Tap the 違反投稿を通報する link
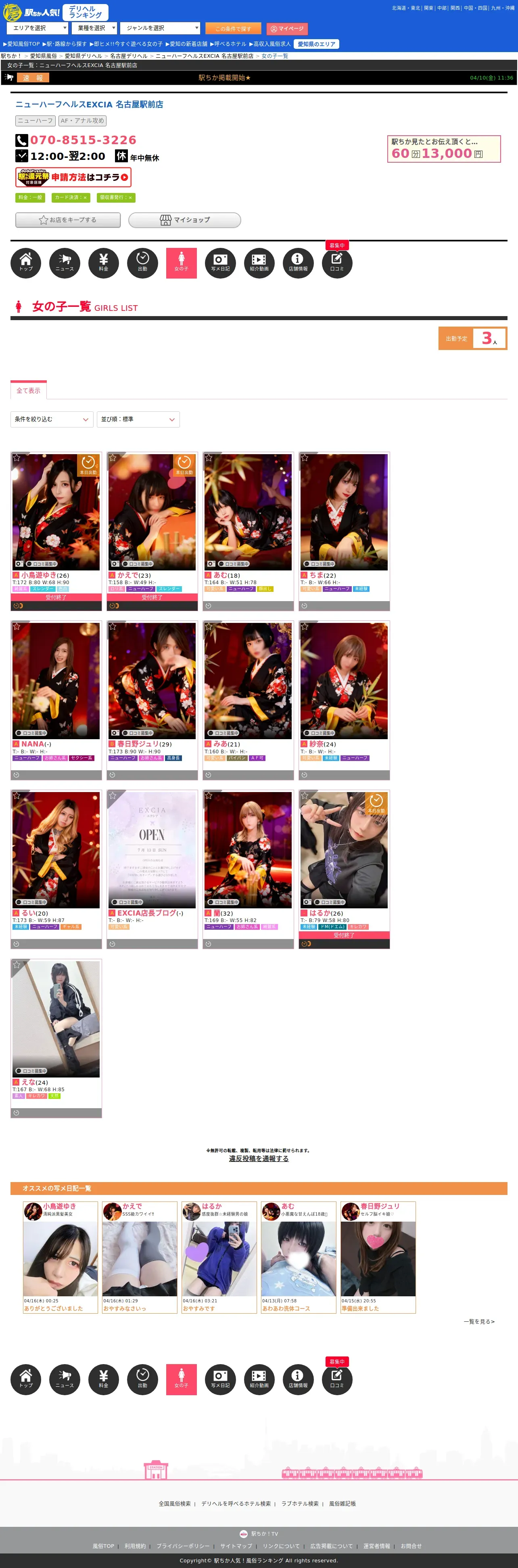The width and height of the screenshot is (518, 1568). 259,1158
